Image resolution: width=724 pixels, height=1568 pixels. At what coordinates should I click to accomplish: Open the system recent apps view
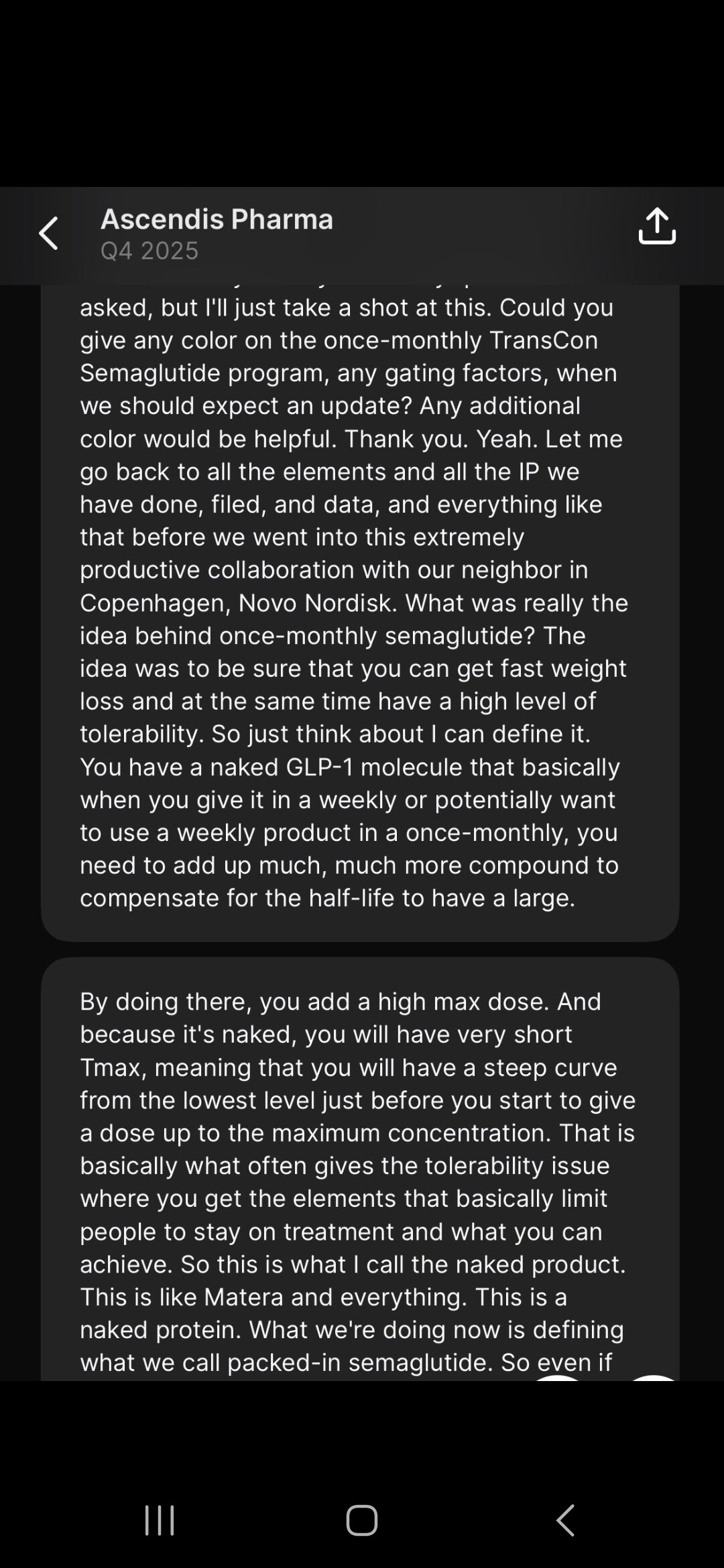tap(160, 1520)
